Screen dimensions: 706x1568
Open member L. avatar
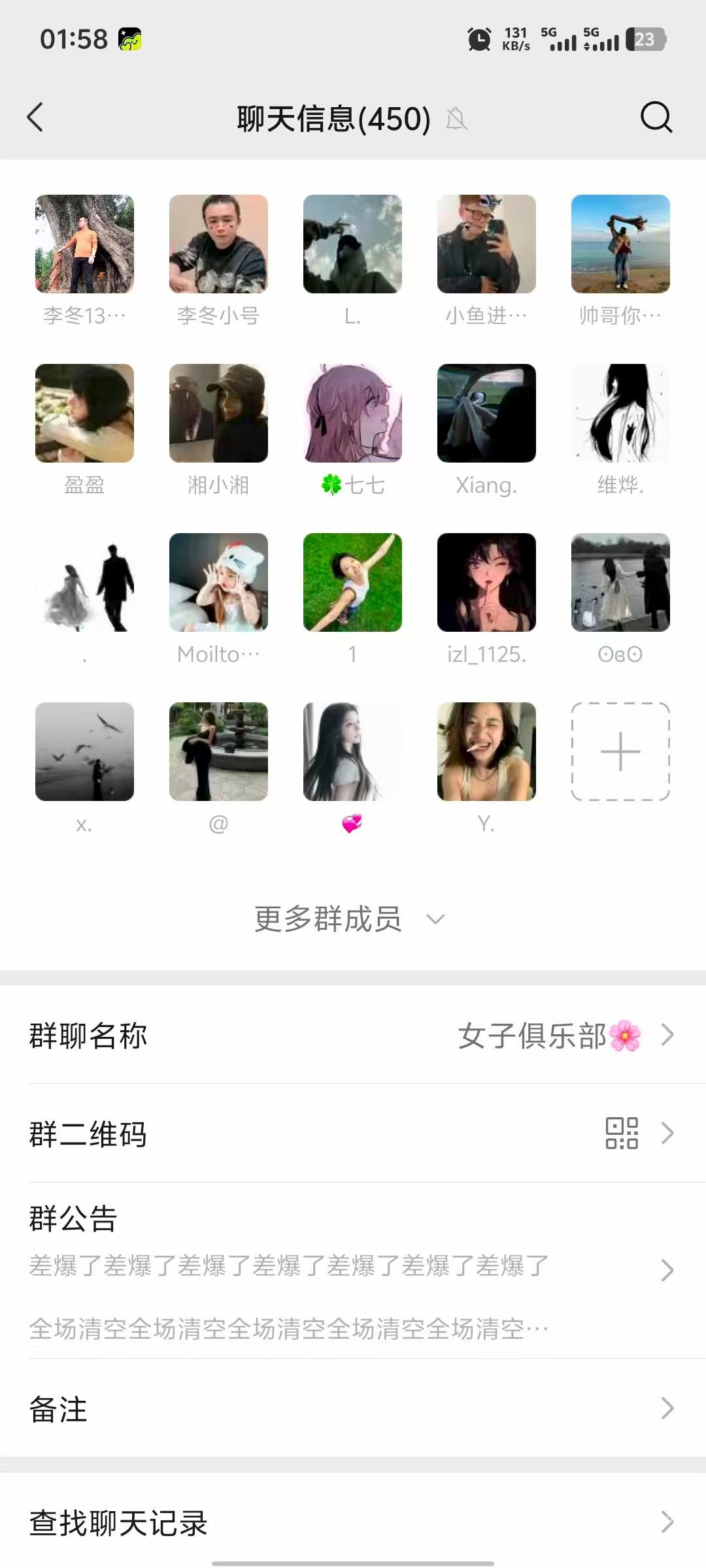(x=352, y=244)
